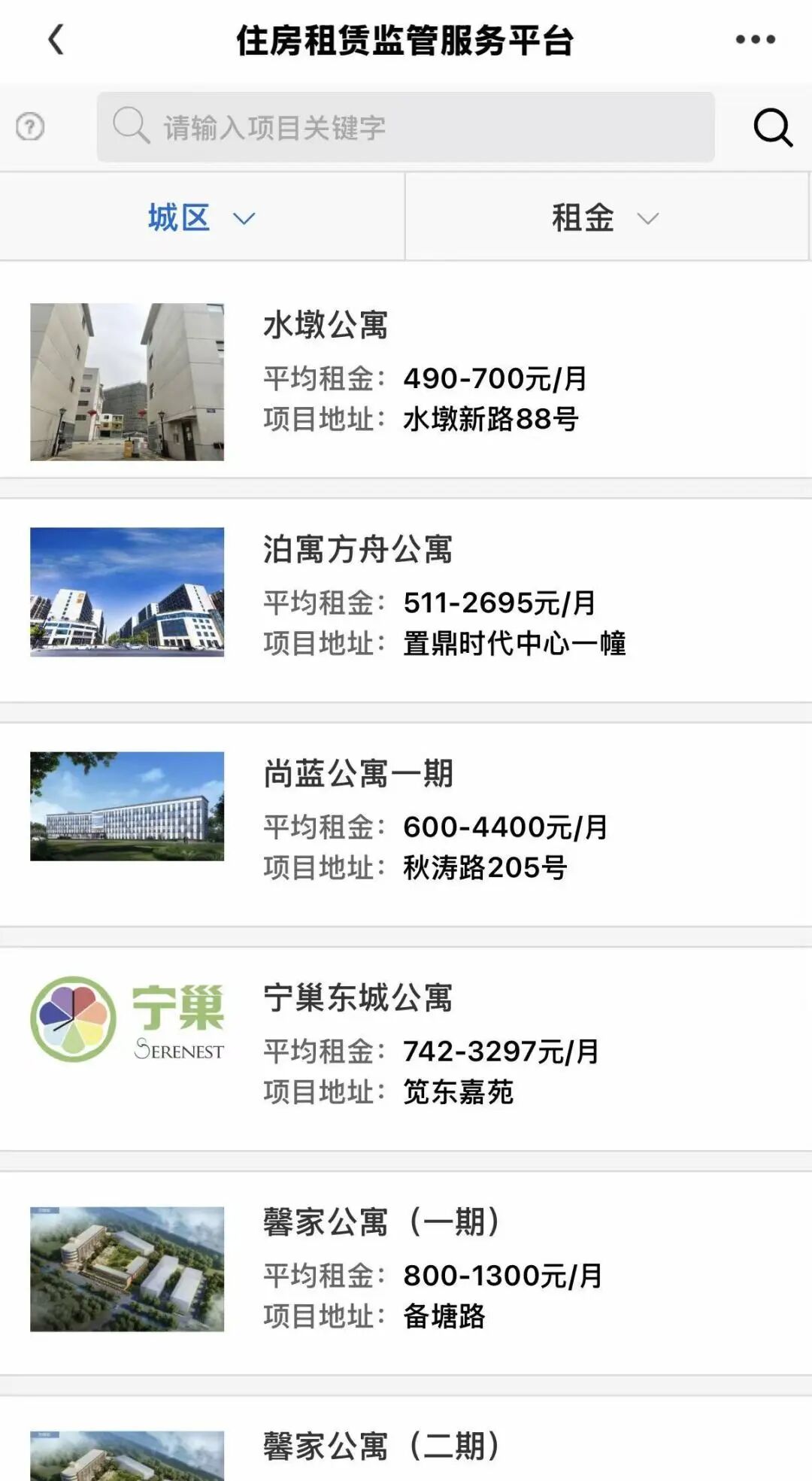Tap the magnifier search icon on the right
This screenshot has width=812, height=1481.
(771, 126)
